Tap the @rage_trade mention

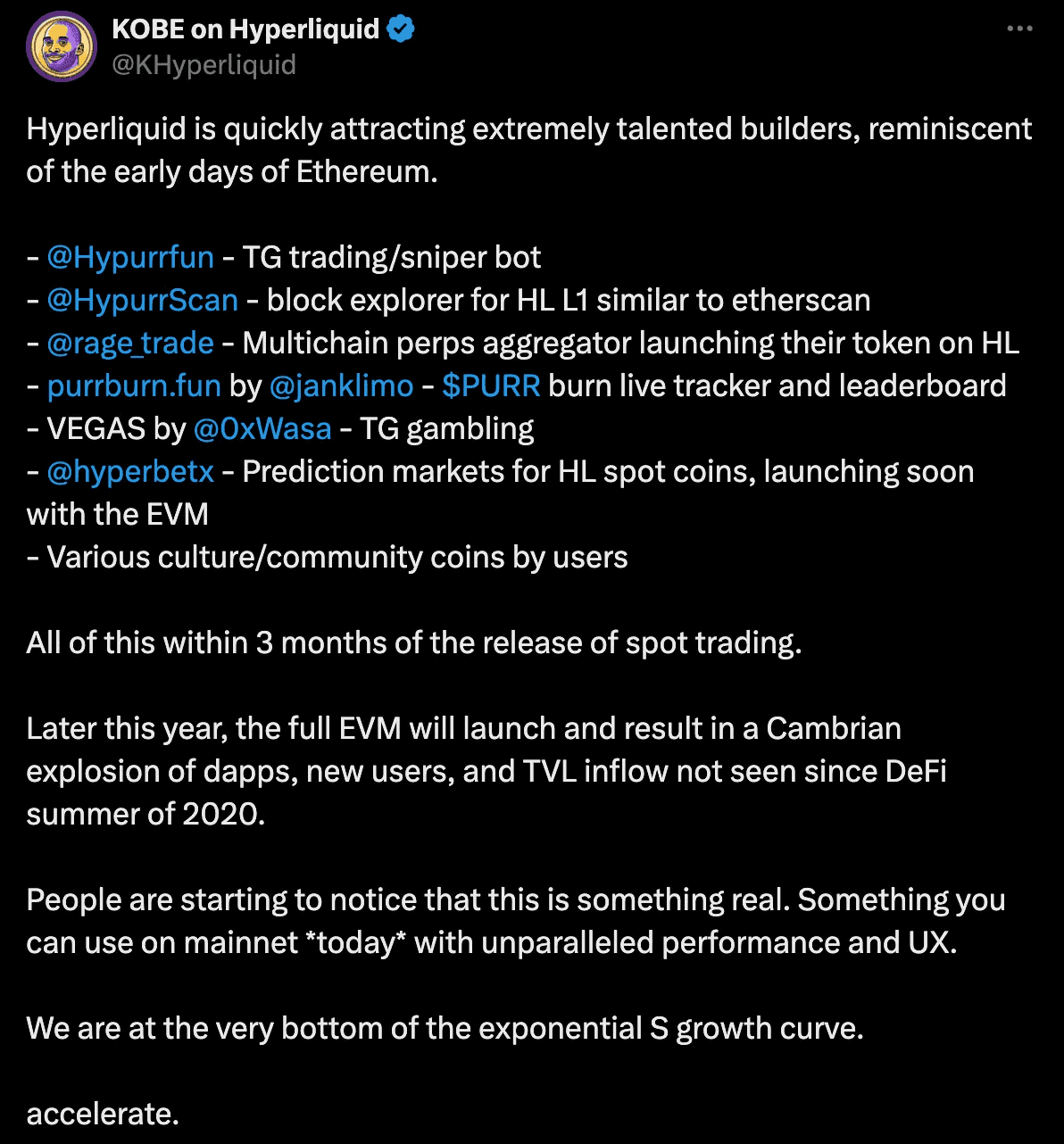pos(130,344)
